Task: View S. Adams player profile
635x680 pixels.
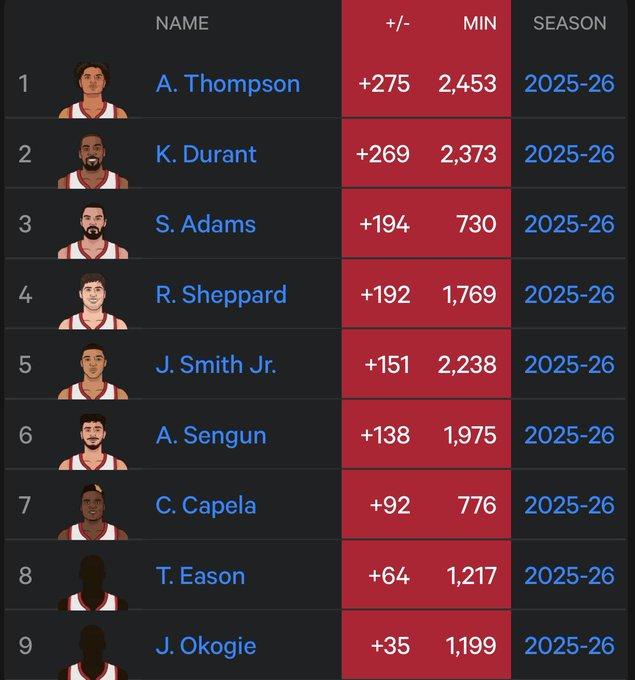Action: (x=205, y=224)
